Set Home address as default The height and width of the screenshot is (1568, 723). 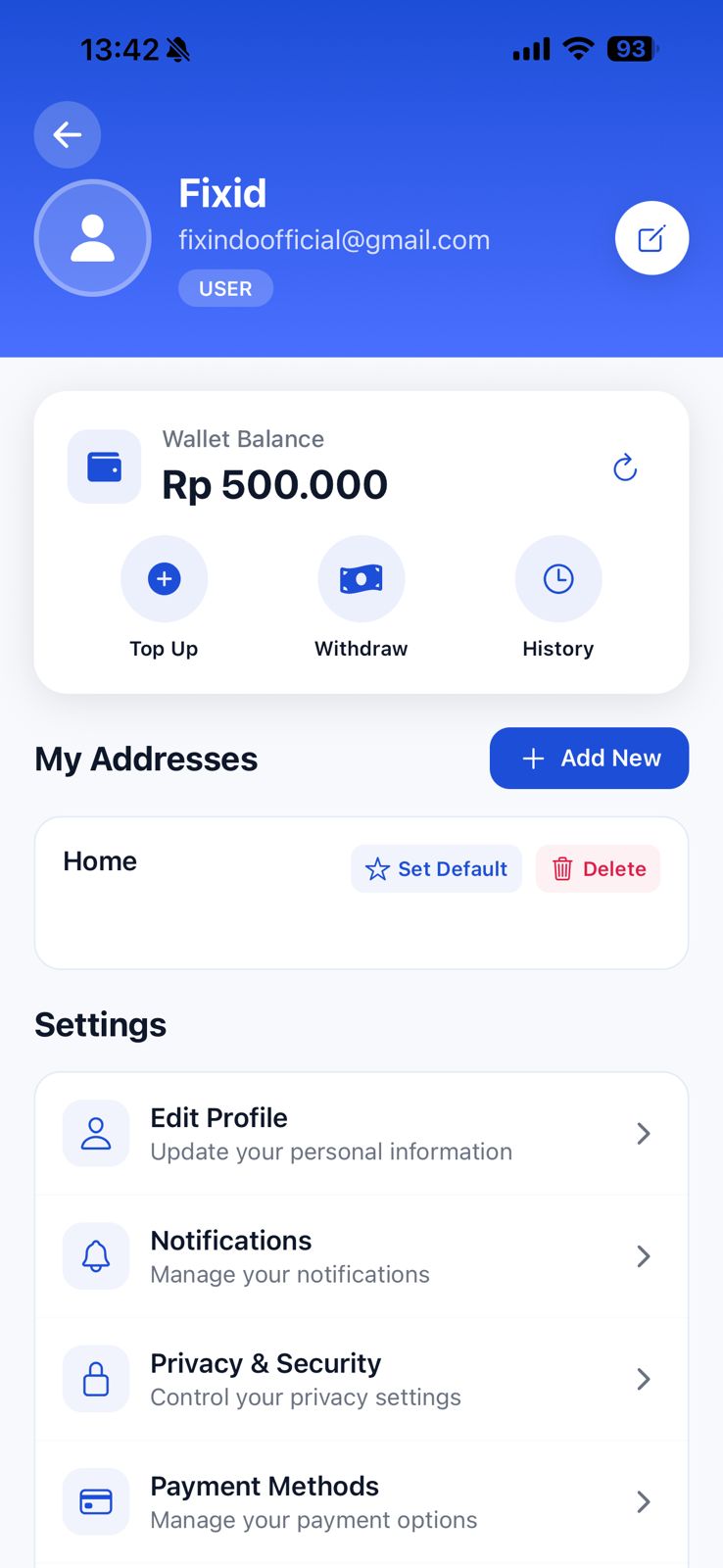tap(436, 869)
